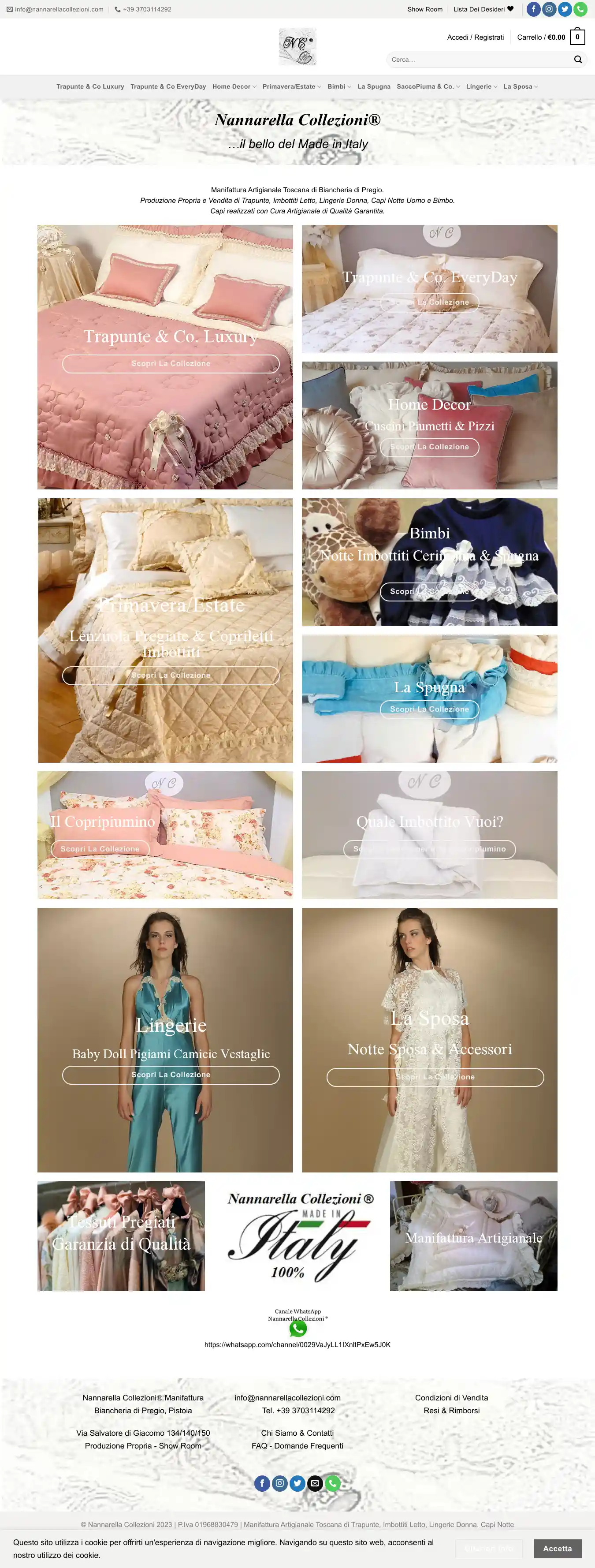The width and height of the screenshot is (595, 1568).
Task: Discover the Trapunte & Co. Luxury collection
Action: point(171,363)
